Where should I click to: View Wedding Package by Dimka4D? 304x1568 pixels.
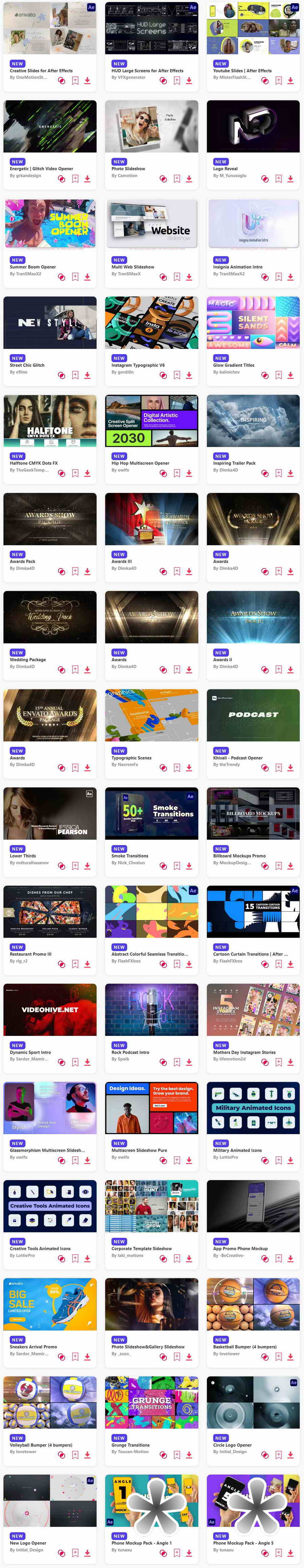27,659
